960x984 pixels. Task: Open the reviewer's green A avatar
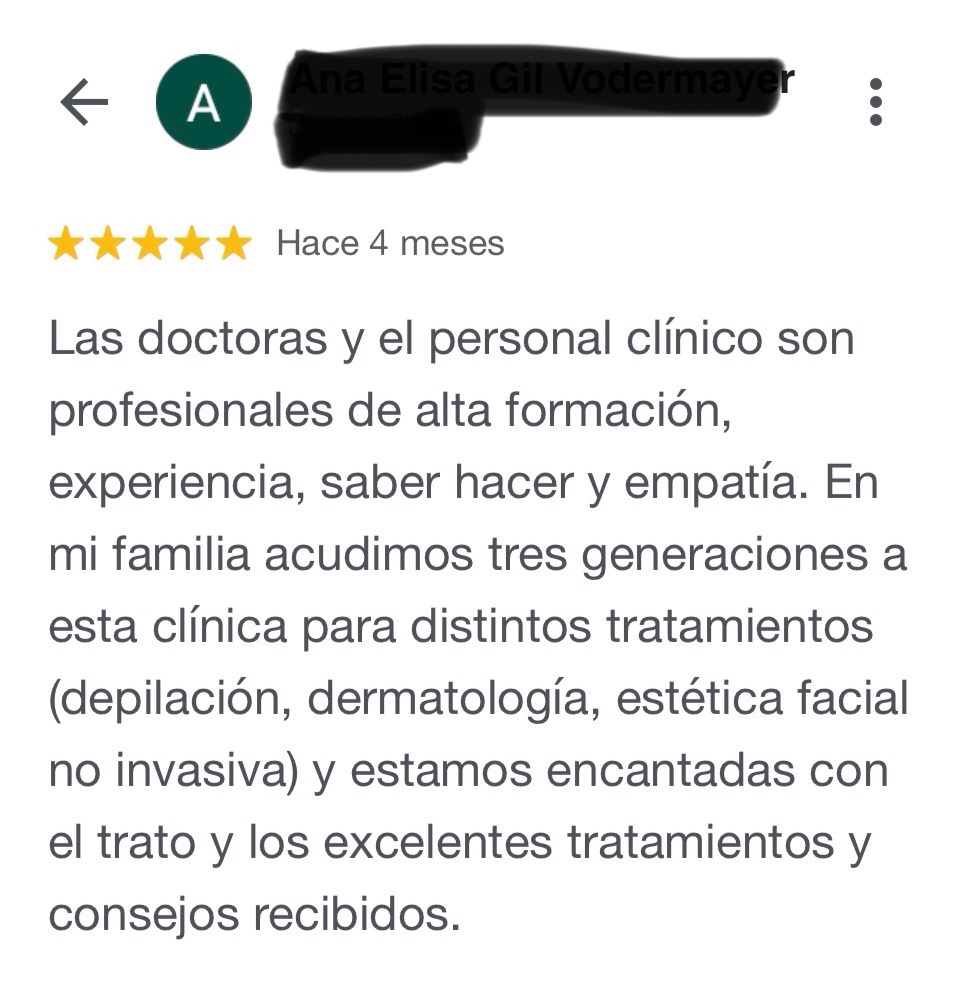(x=204, y=102)
